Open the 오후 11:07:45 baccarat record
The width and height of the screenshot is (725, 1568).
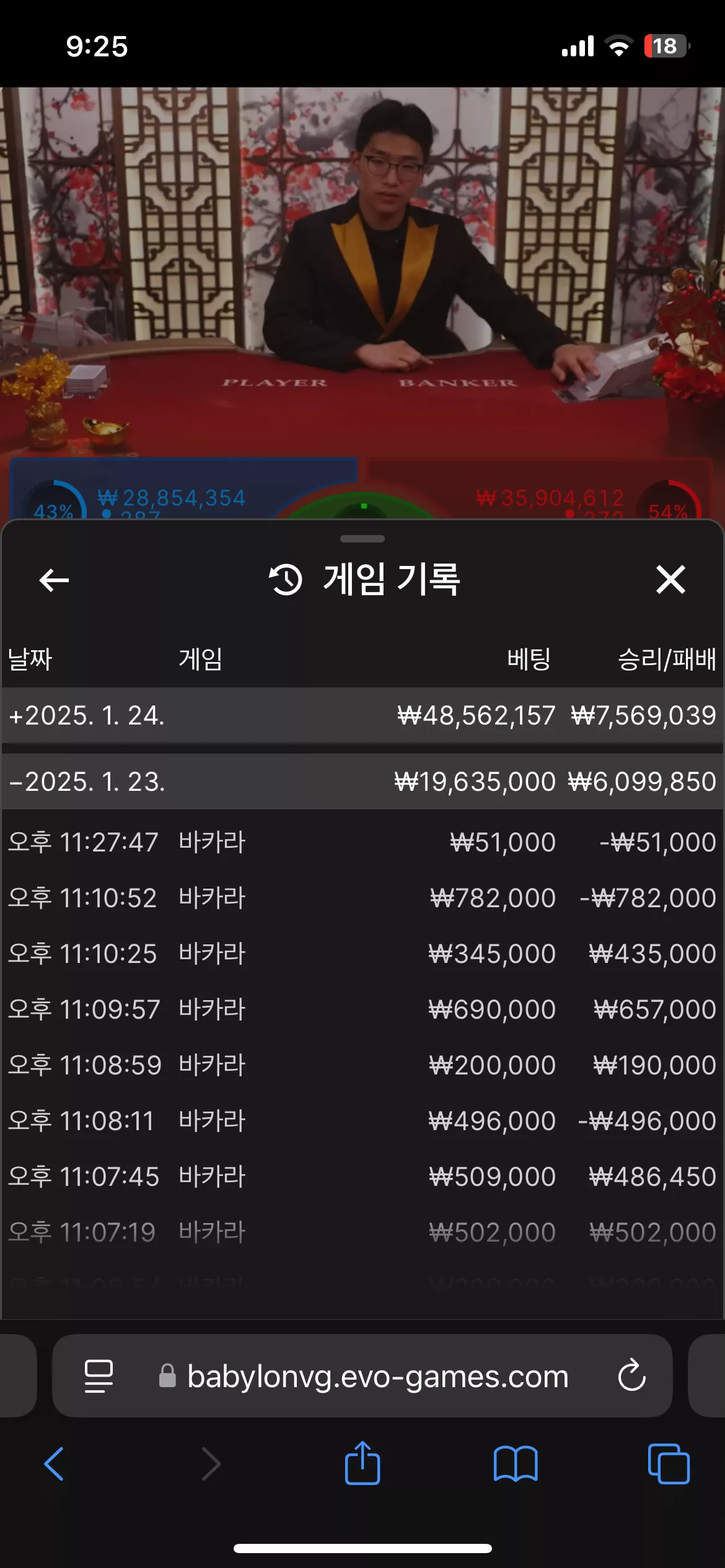coord(362,1177)
